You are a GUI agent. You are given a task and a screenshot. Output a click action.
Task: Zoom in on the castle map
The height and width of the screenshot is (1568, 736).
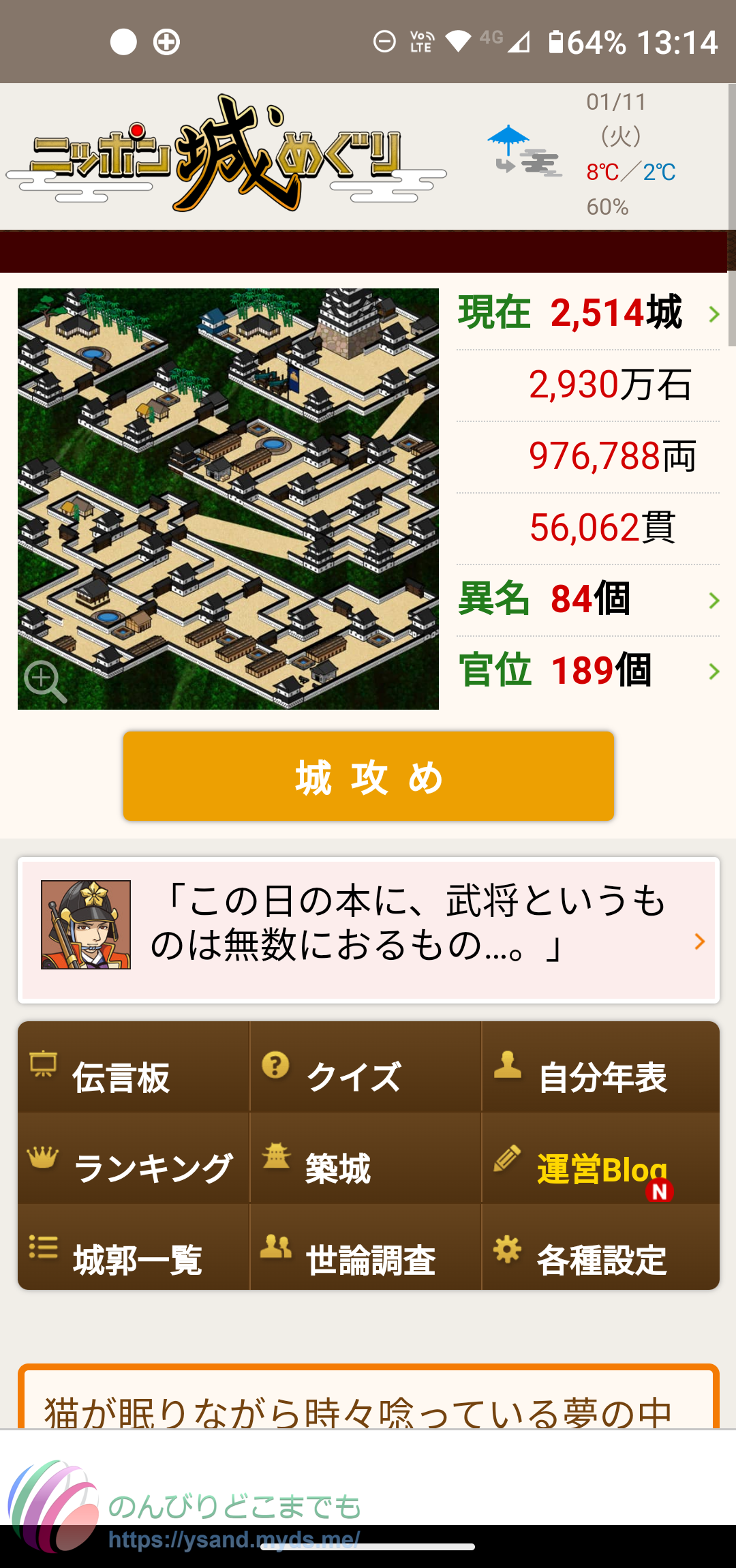click(45, 681)
